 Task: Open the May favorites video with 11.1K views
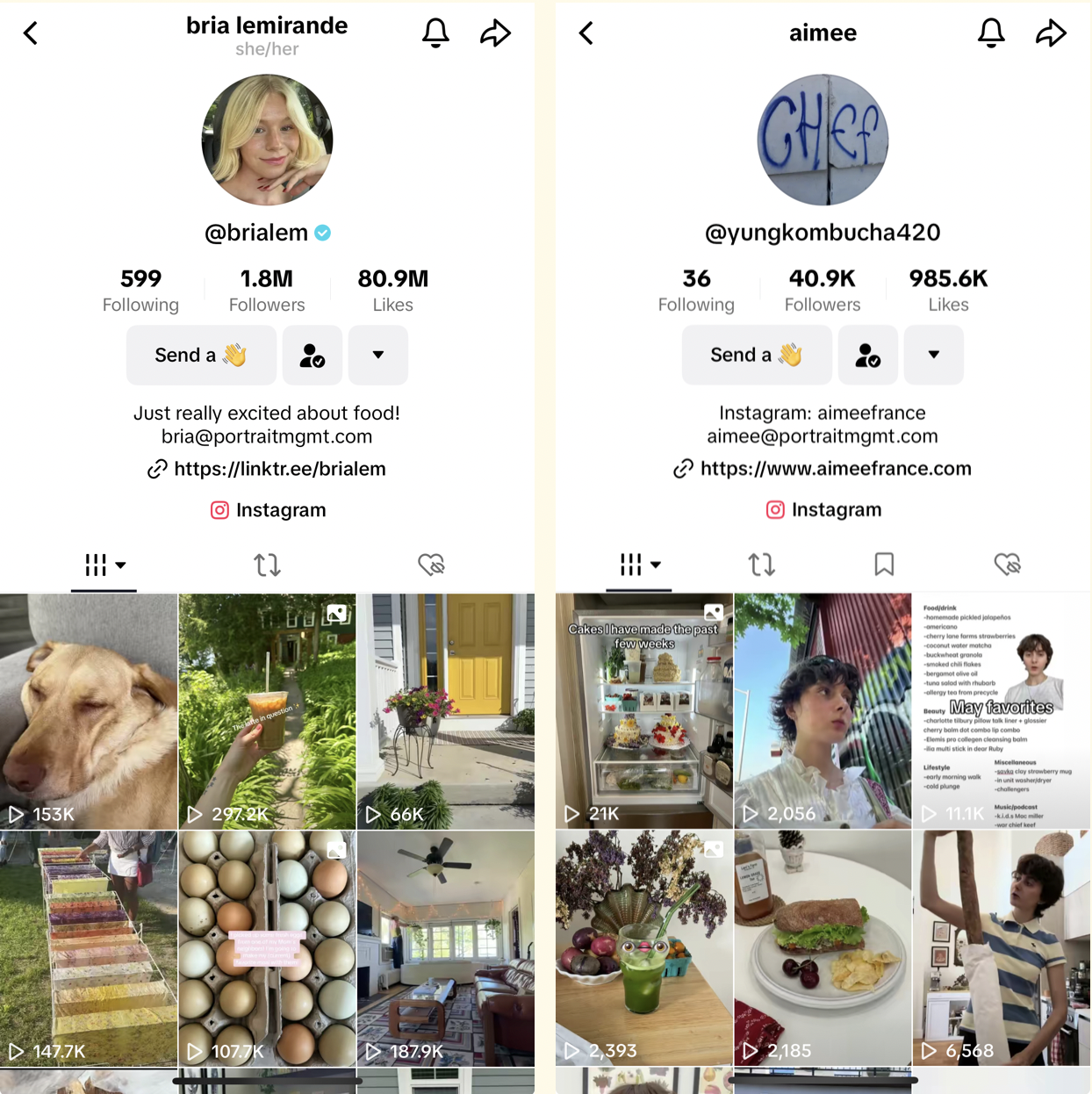point(1001,711)
